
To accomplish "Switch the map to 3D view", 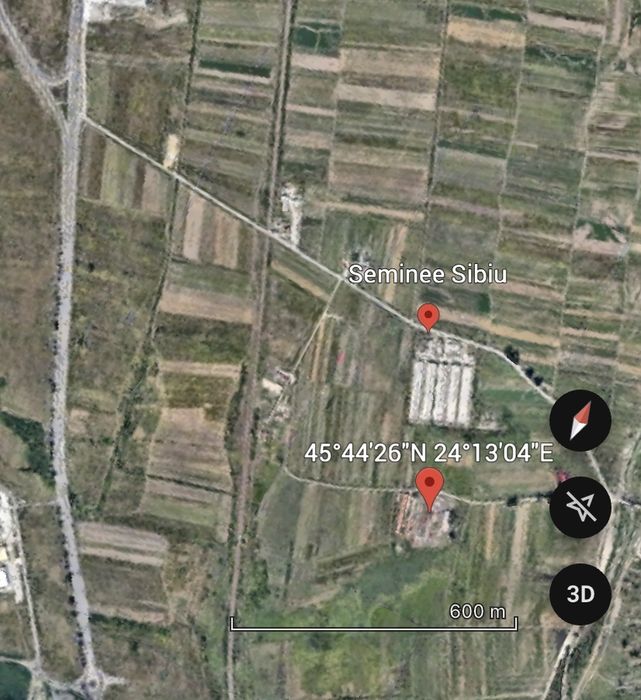I will [581, 594].
